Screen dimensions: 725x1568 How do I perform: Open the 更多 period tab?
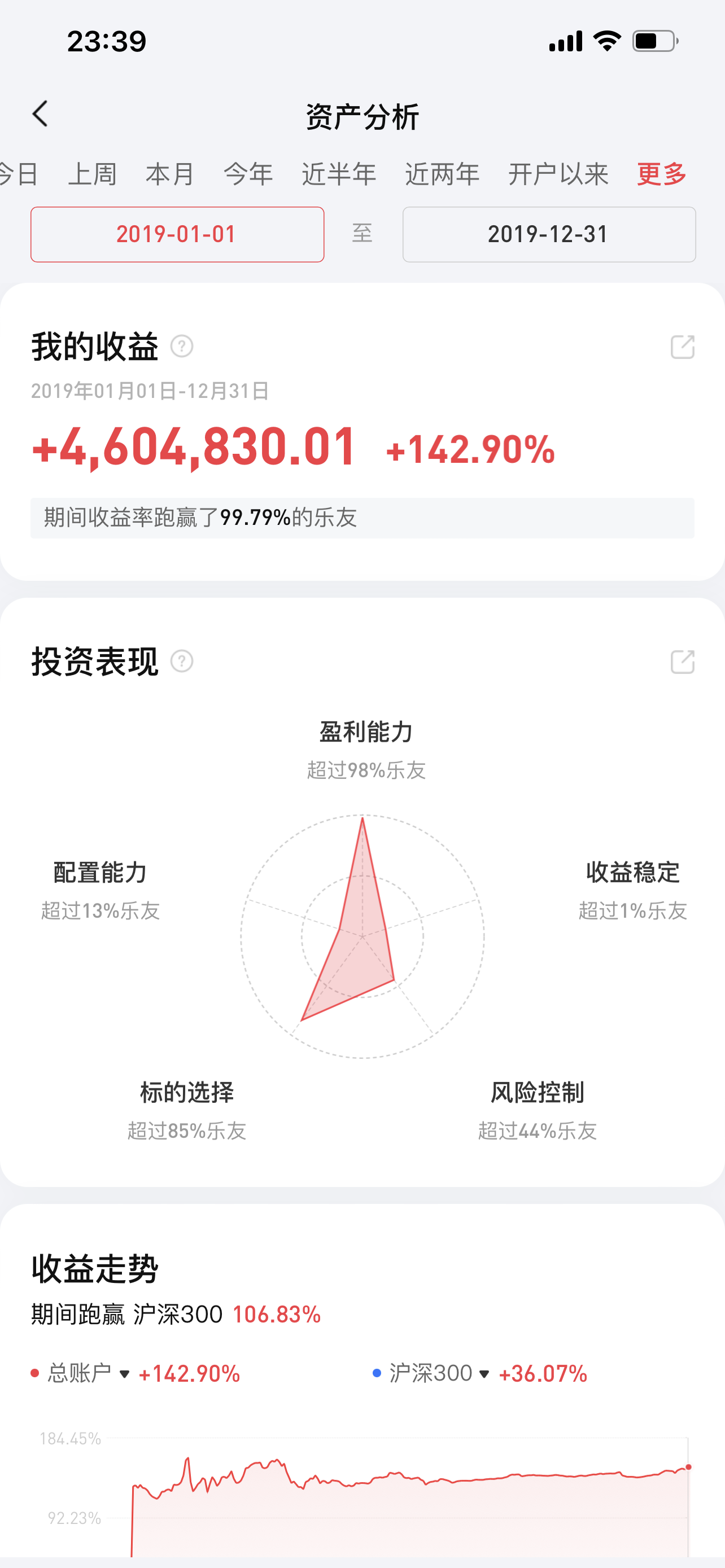662,174
